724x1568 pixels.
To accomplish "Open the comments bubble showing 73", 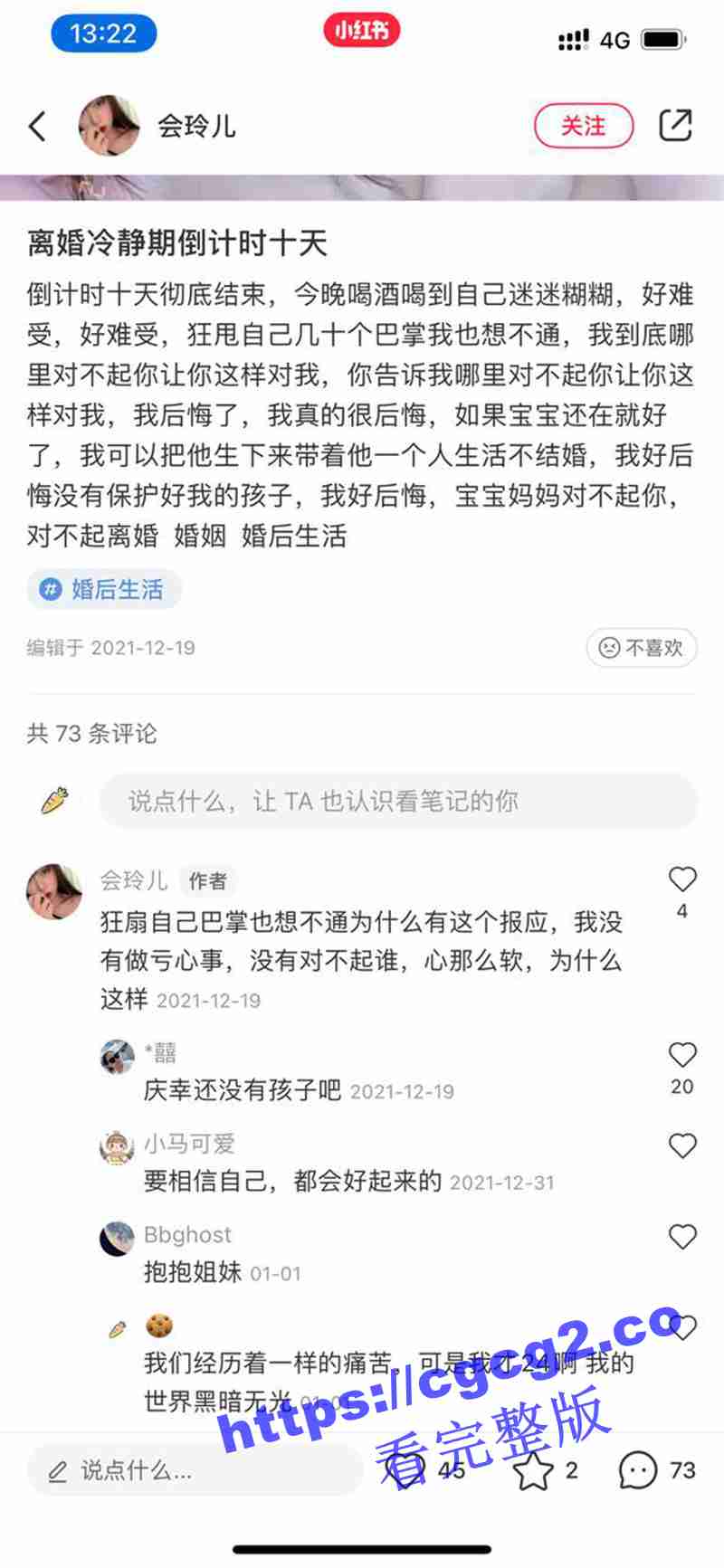I will click(x=638, y=1470).
